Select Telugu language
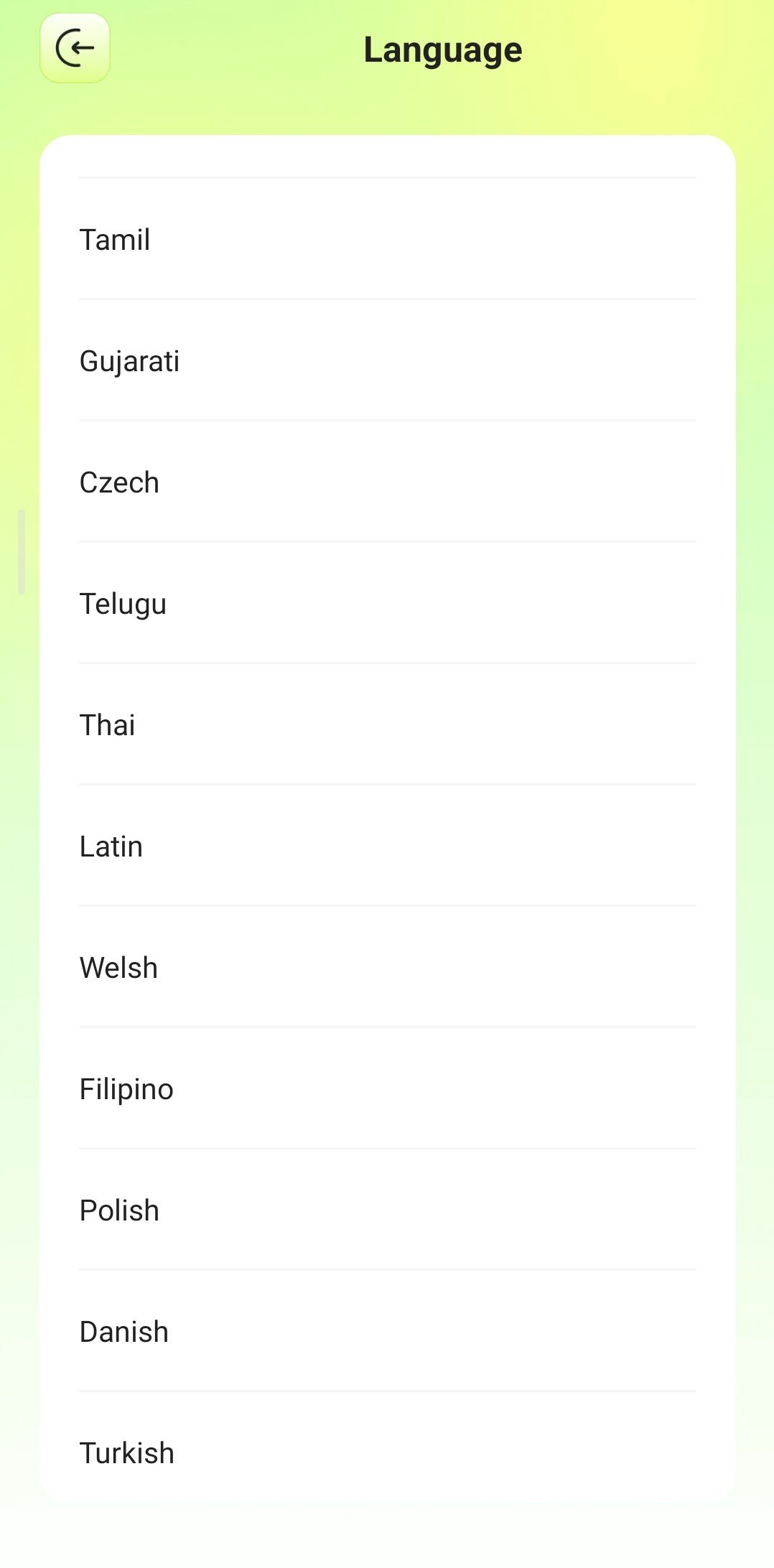774x1568 pixels. click(x=388, y=604)
